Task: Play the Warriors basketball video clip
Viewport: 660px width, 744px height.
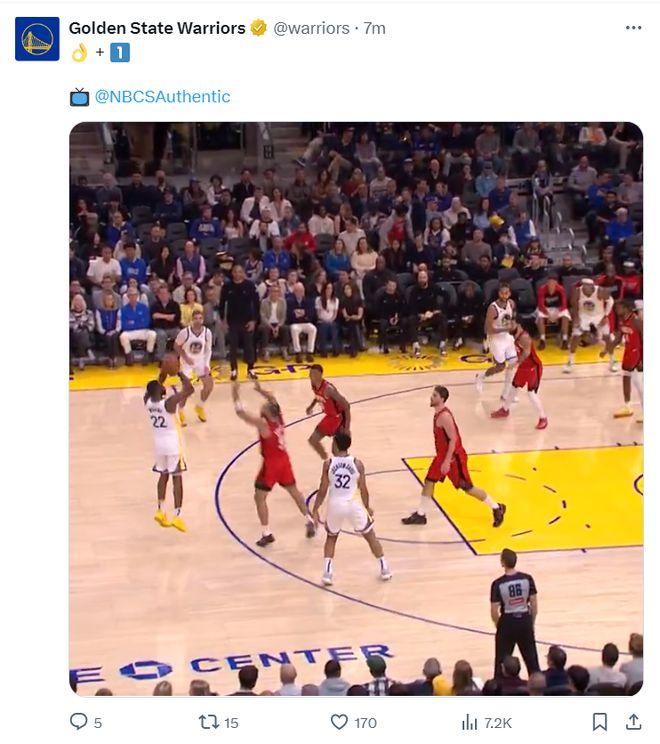Action: tap(355, 408)
